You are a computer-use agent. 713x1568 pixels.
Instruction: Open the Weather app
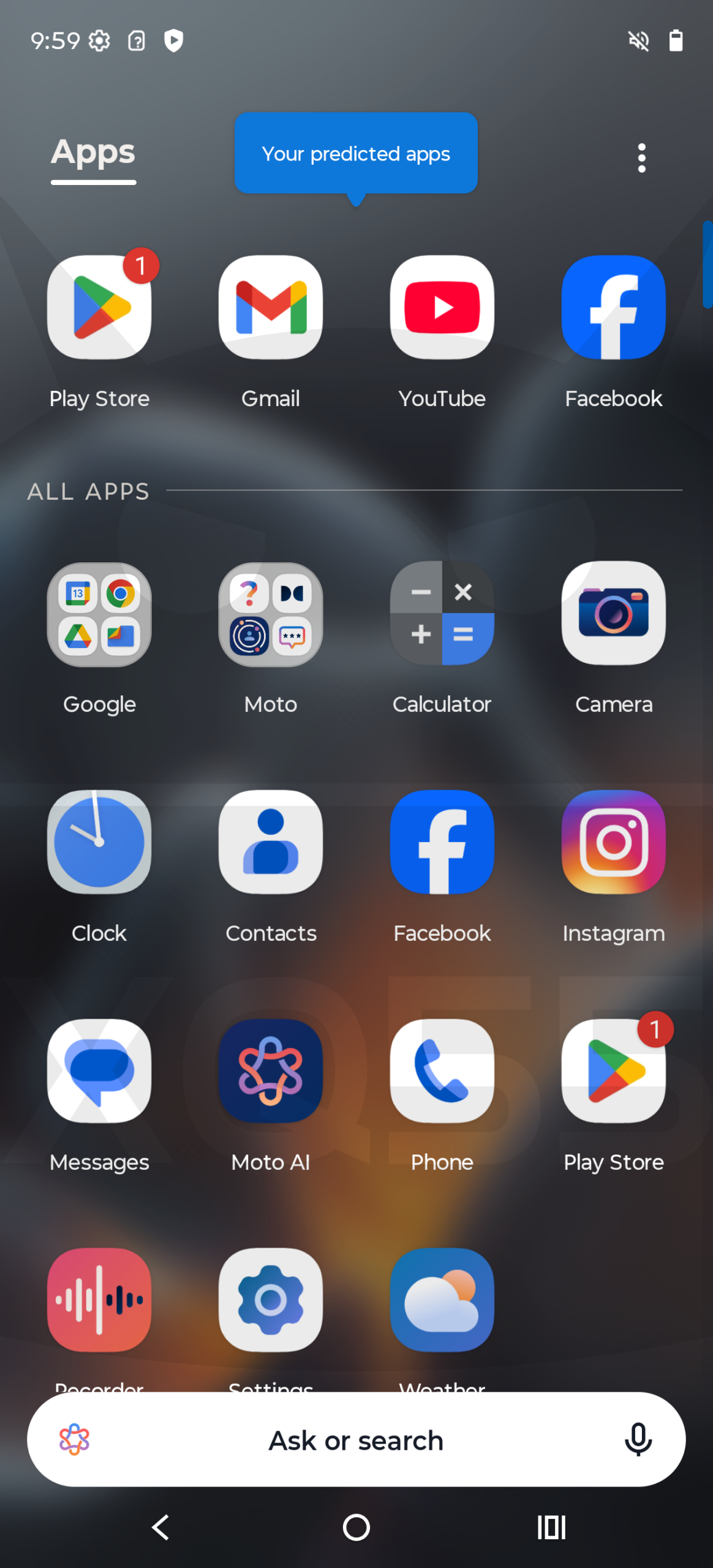coord(442,1300)
